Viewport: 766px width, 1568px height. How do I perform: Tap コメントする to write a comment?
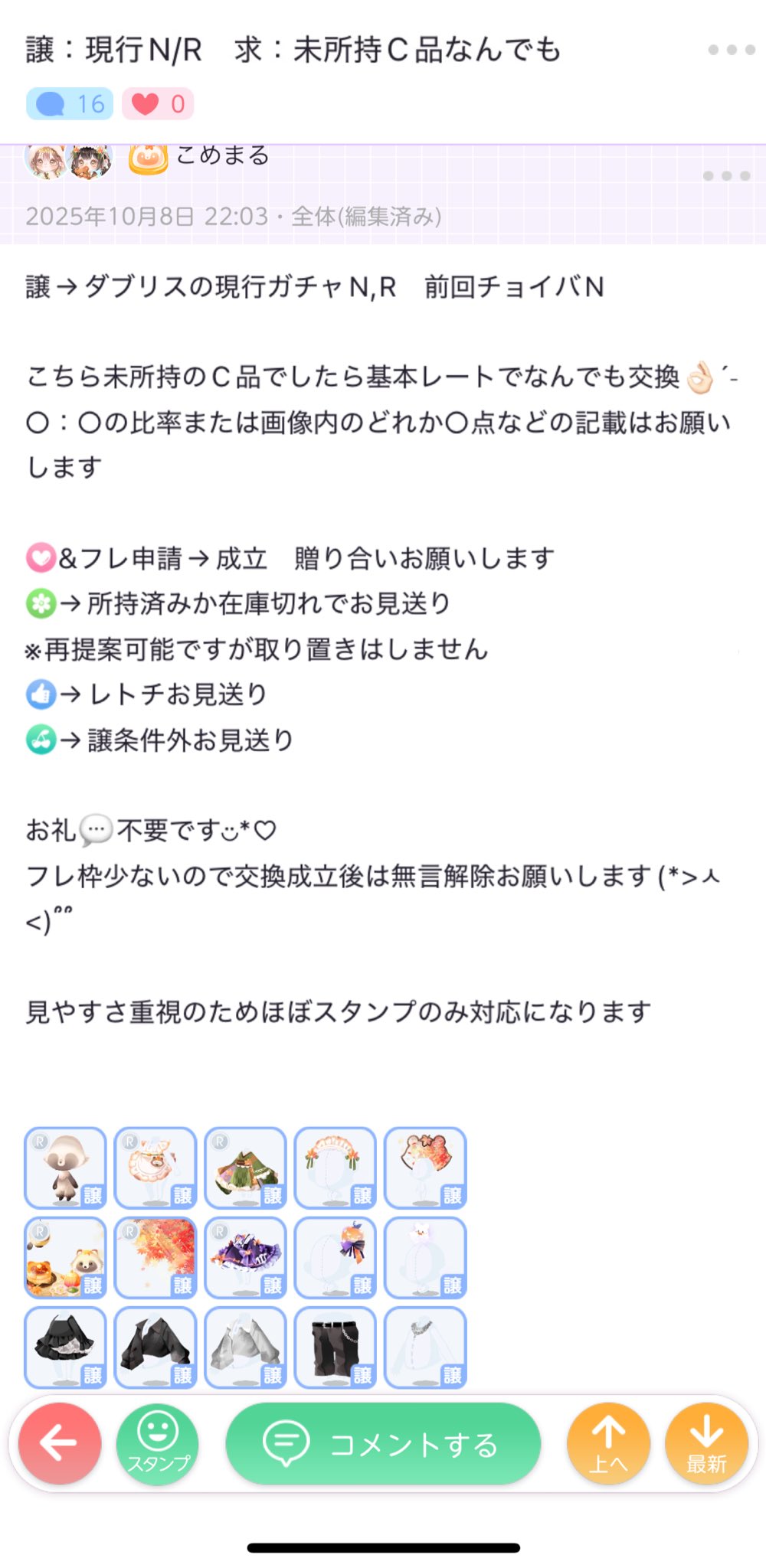(x=383, y=1443)
